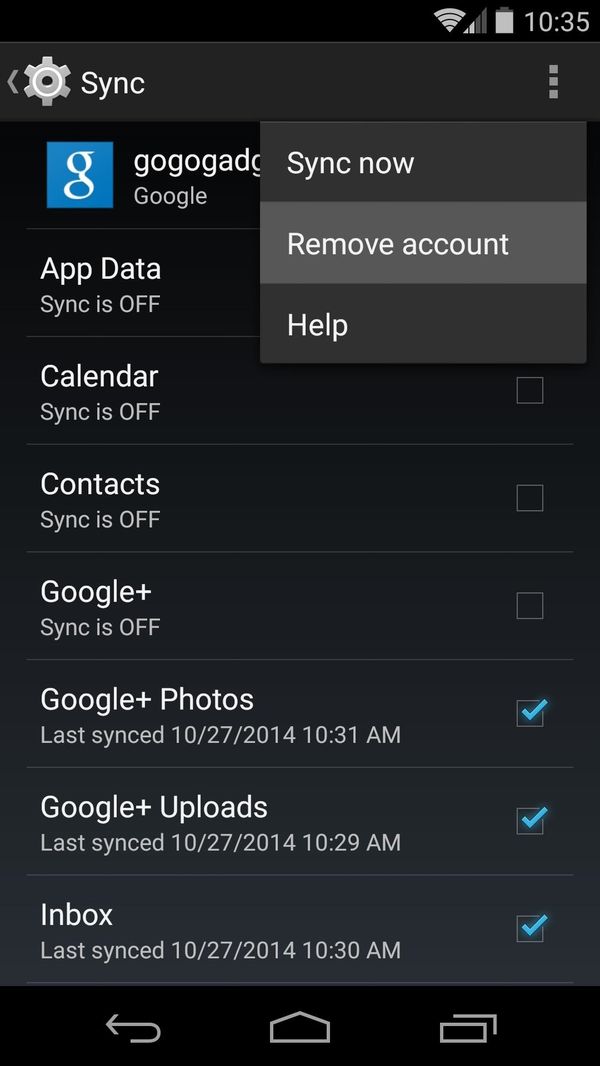Viewport: 600px width, 1066px height.
Task: Open the recent apps button
Action: (468, 1027)
